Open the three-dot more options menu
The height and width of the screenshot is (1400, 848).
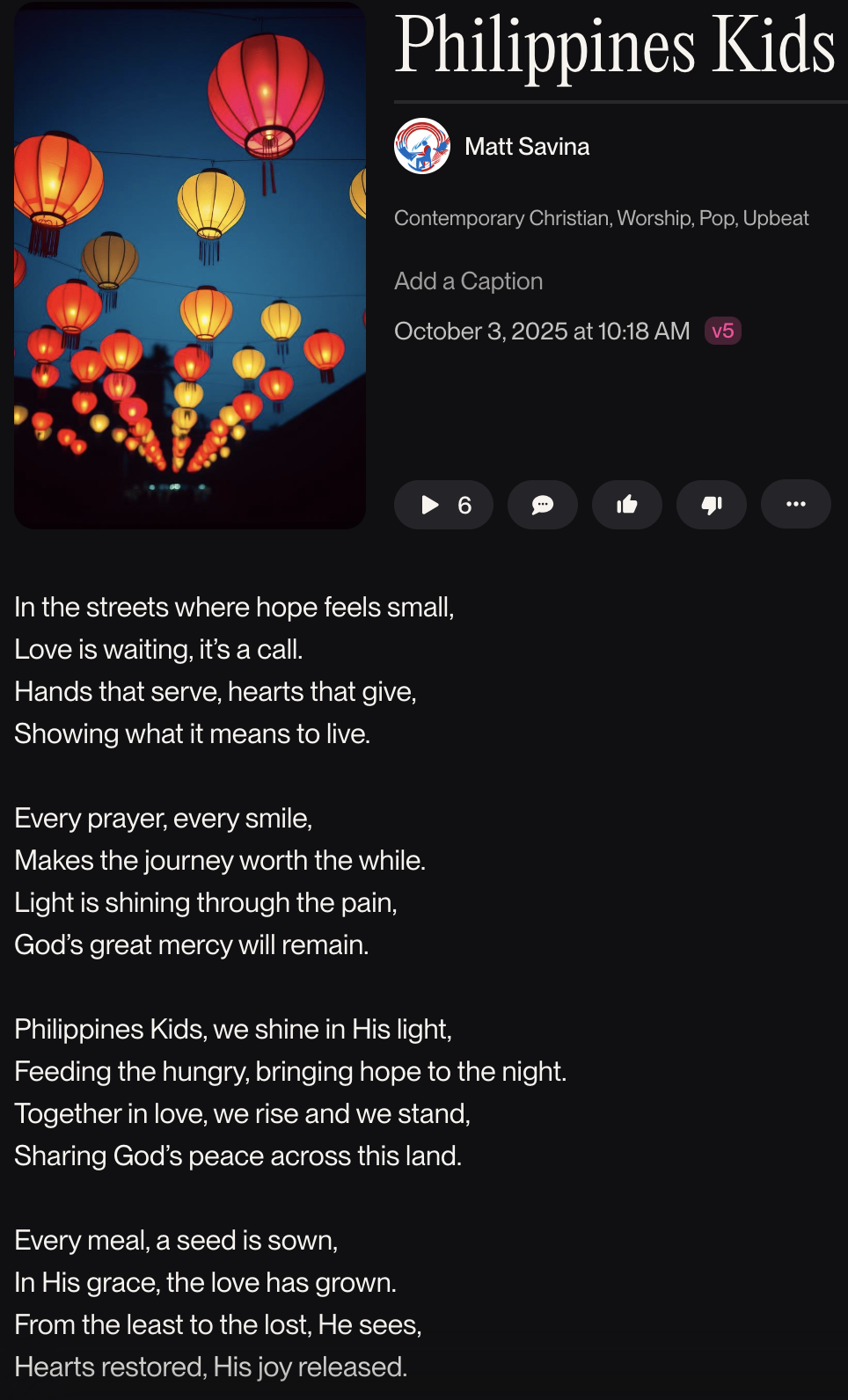tap(795, 505)
